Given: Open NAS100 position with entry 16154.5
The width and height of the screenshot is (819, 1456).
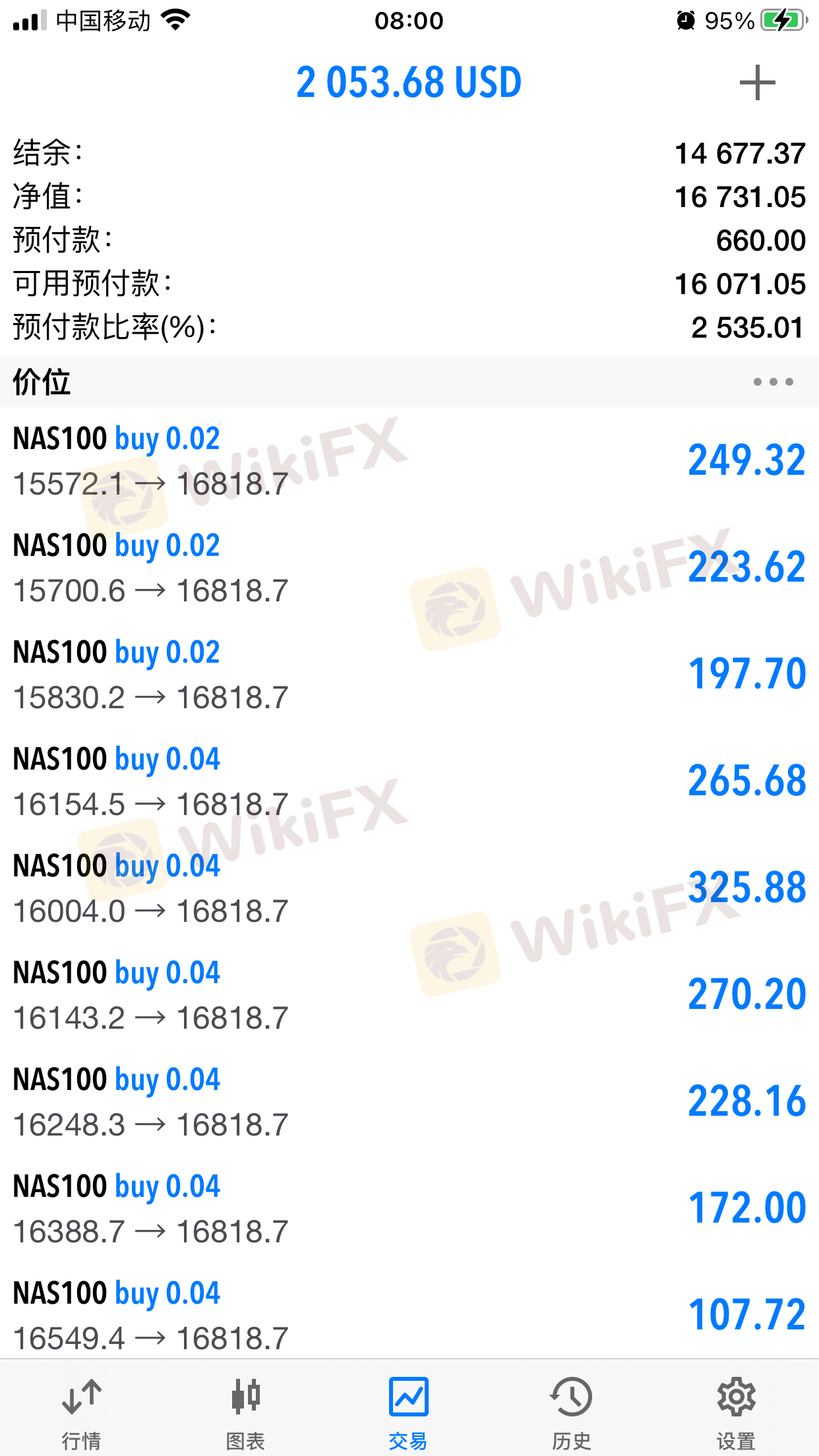Looking at the screenshot, I should (x=409, y=781).
